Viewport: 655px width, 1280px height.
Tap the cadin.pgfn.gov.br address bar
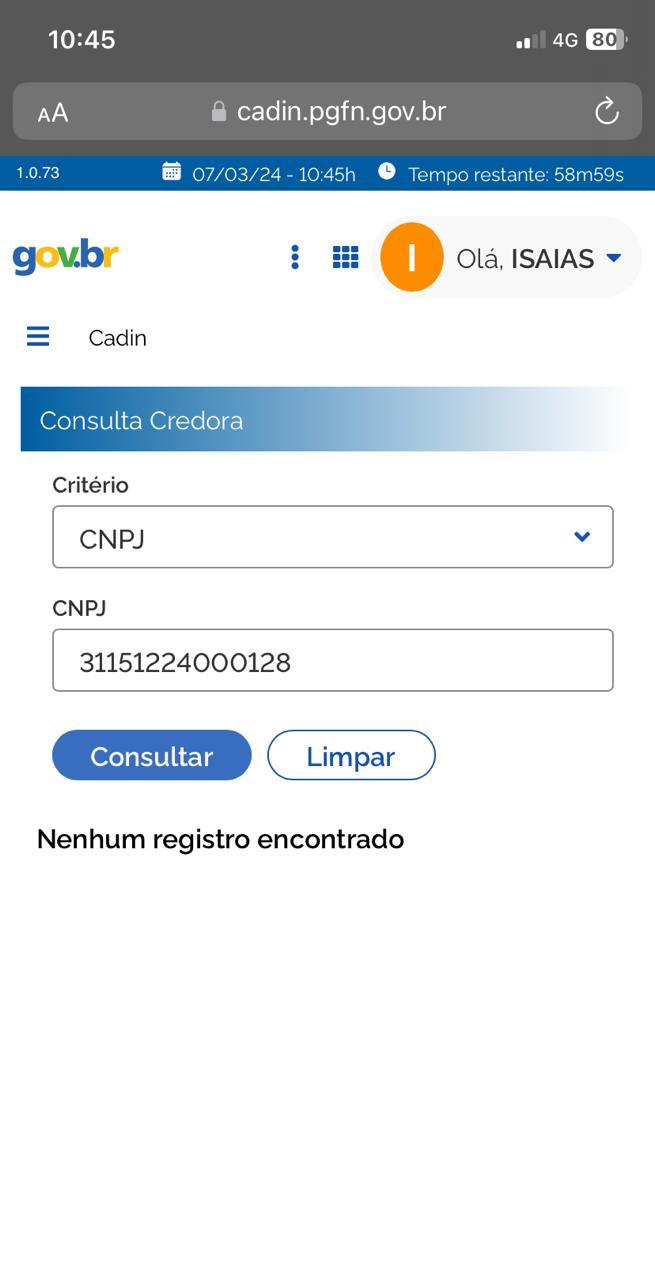[330, 111]
